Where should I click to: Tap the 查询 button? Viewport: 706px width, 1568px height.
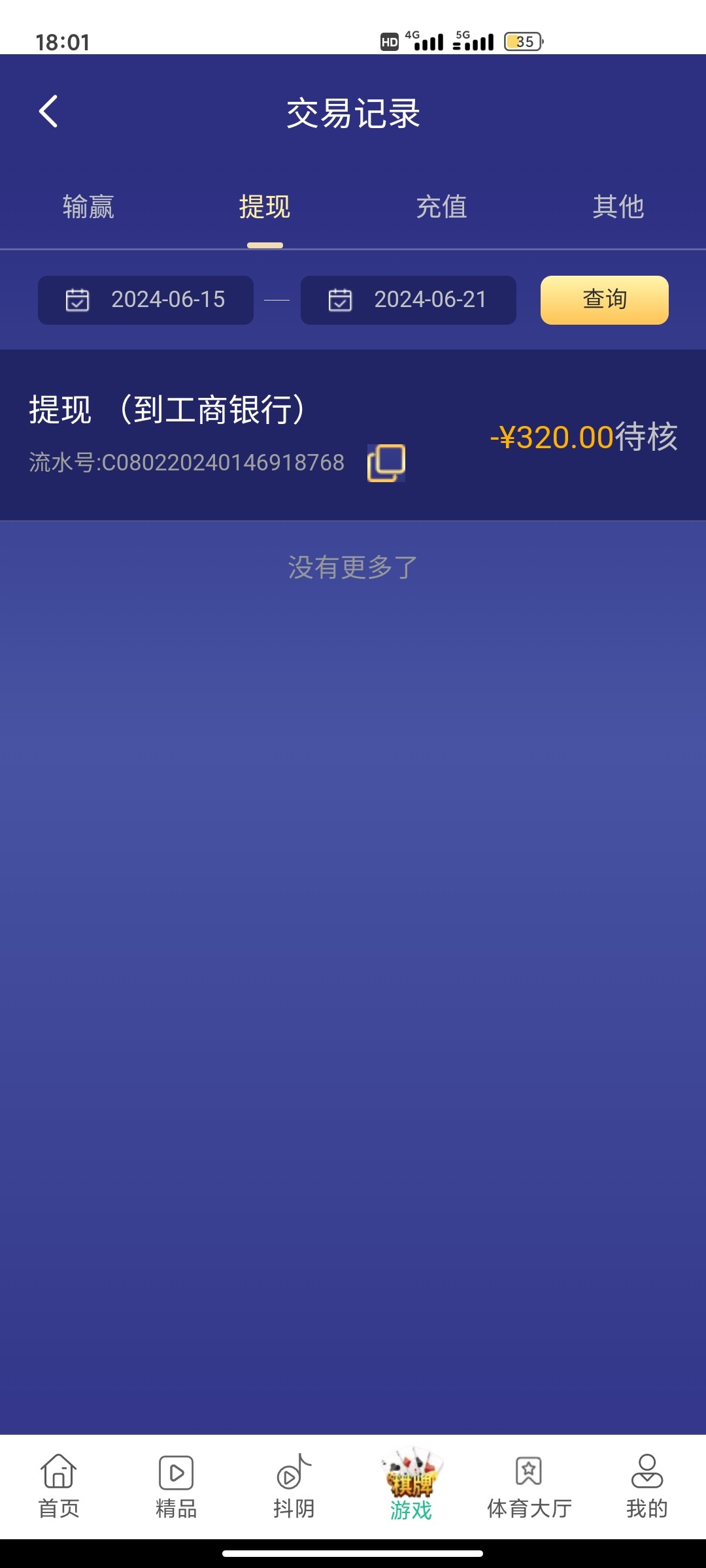(604, 300)
